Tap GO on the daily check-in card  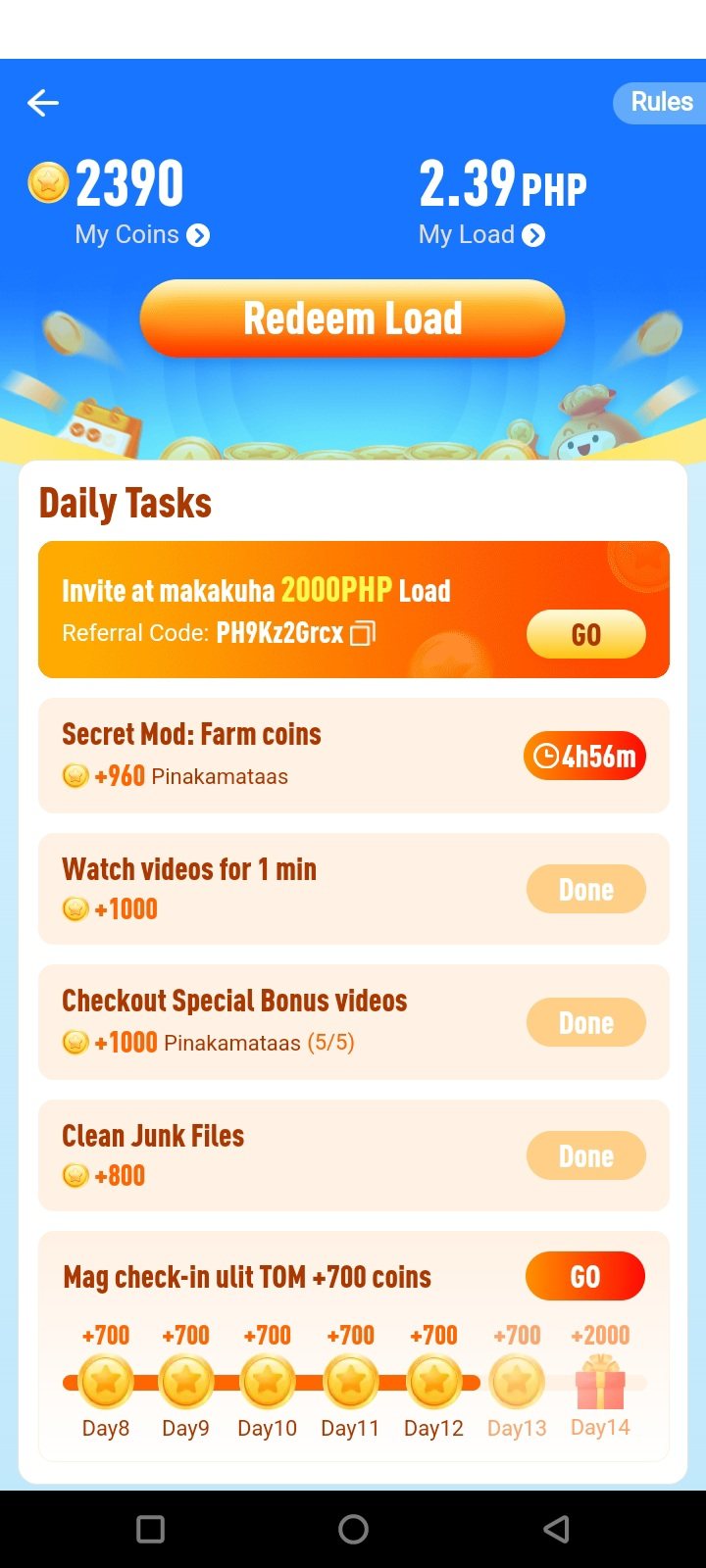pos(584,1277)
